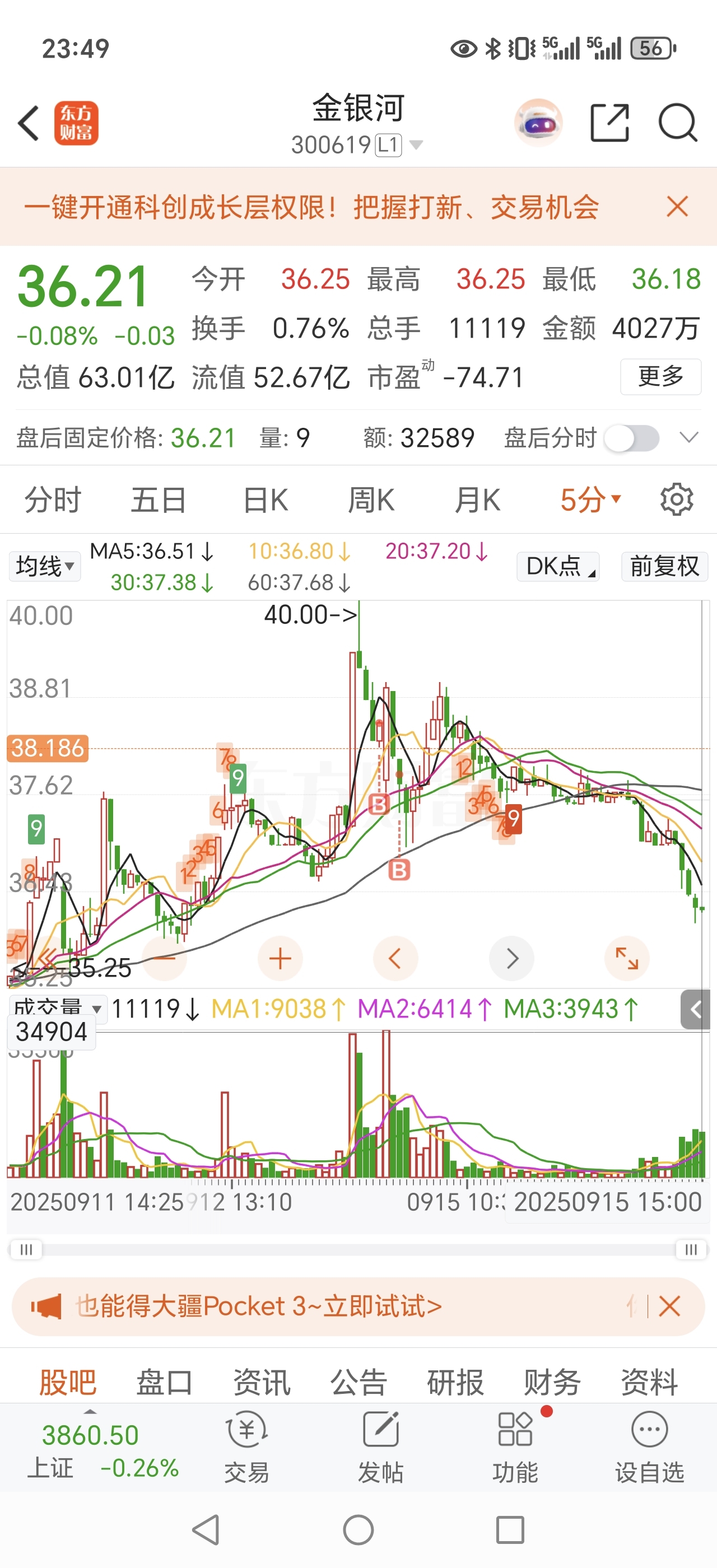The height and width of the screenshot is (1568, 717).
Task: Expand chart to full screen
Action: [x=626, y=959]
